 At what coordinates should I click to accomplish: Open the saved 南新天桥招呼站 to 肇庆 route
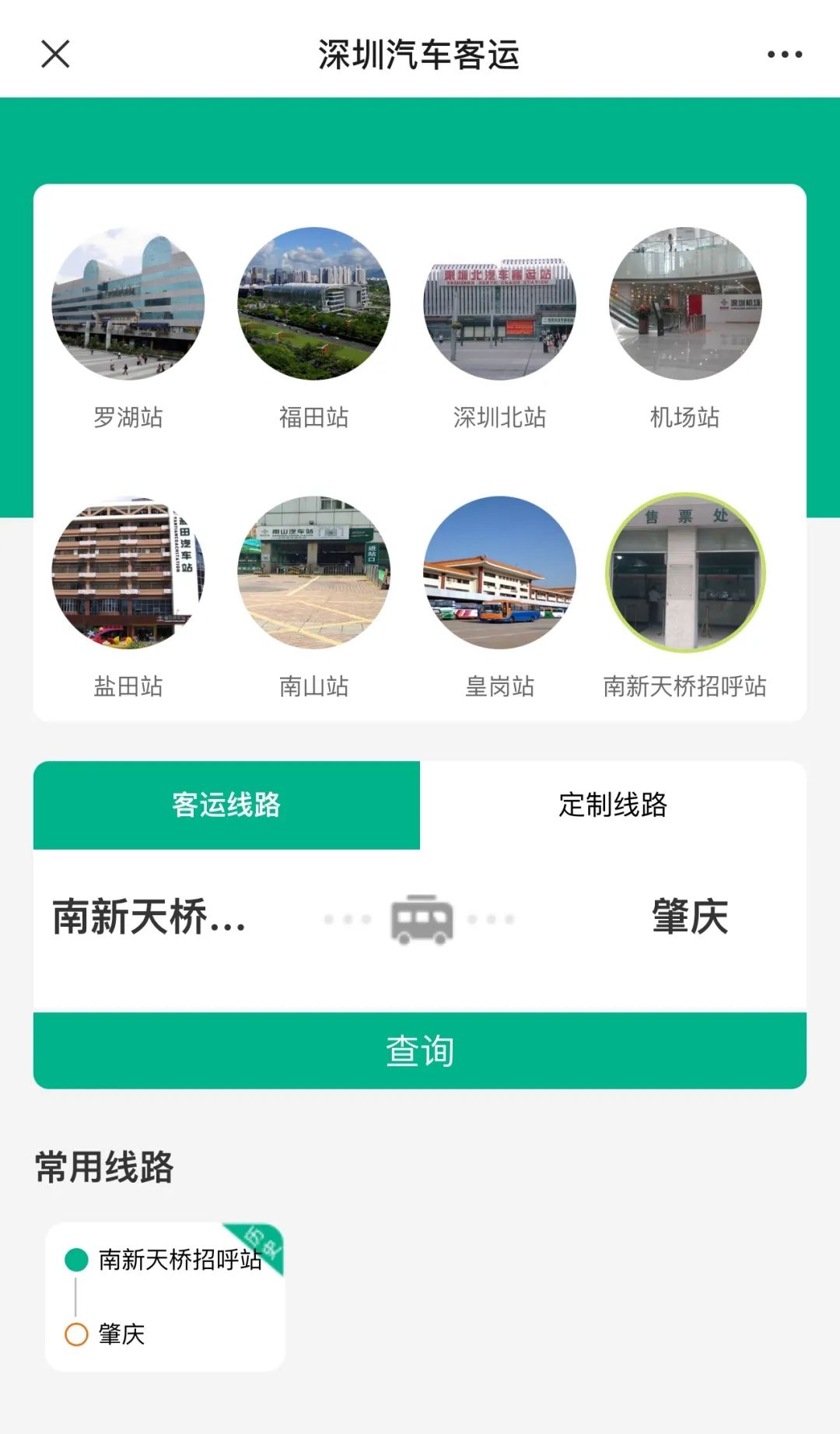[x=165, y=1297]
